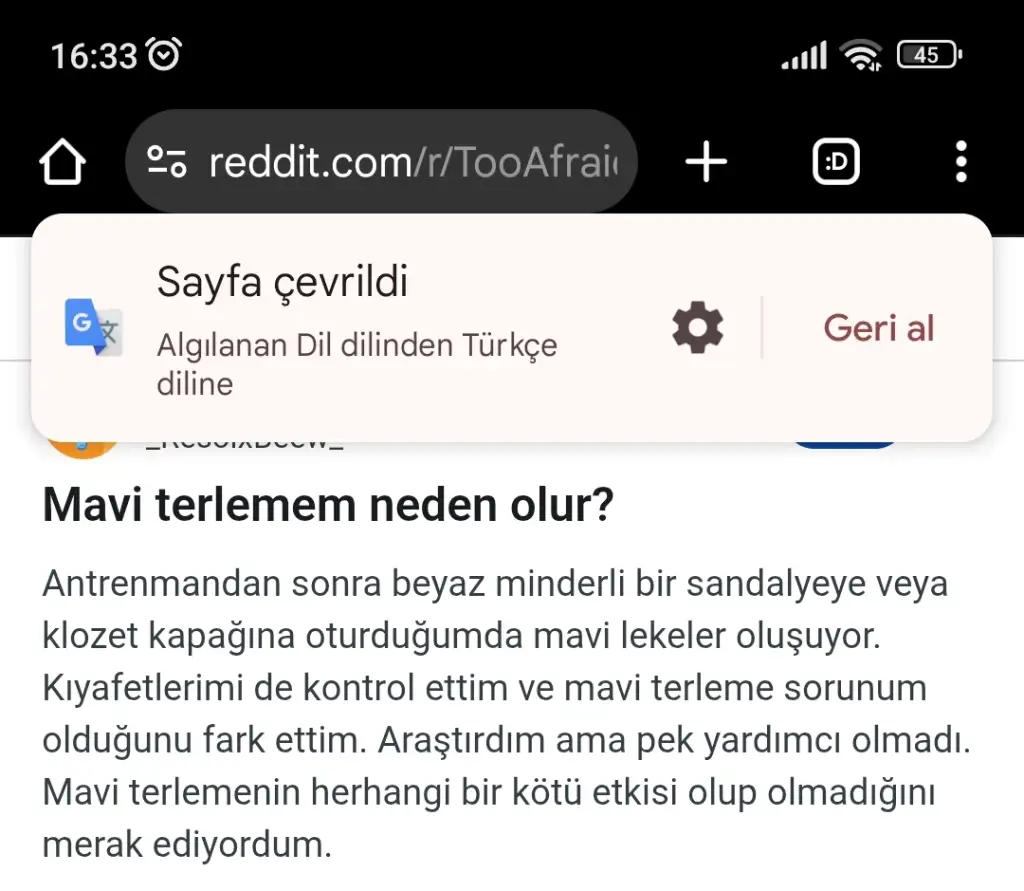
Task: Open translation settings gear
Action: coord(698,327)
